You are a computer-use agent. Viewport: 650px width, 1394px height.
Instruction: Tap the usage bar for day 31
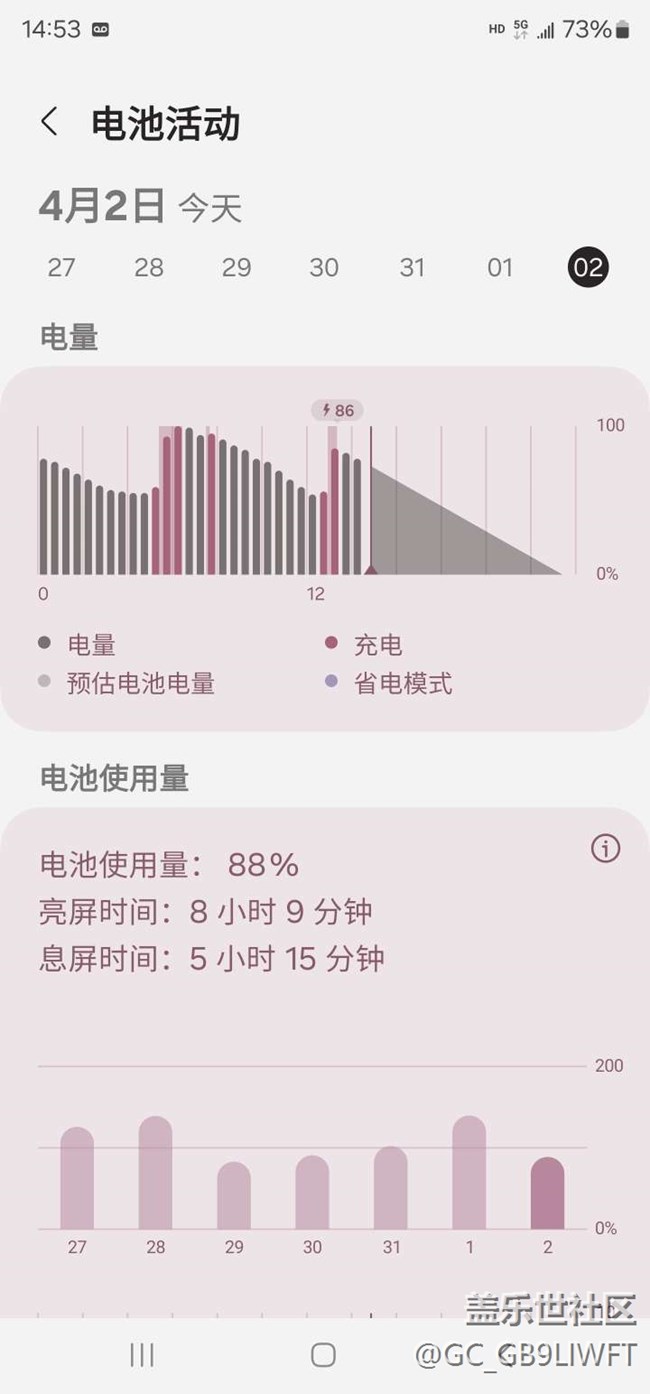point(390,1189)
